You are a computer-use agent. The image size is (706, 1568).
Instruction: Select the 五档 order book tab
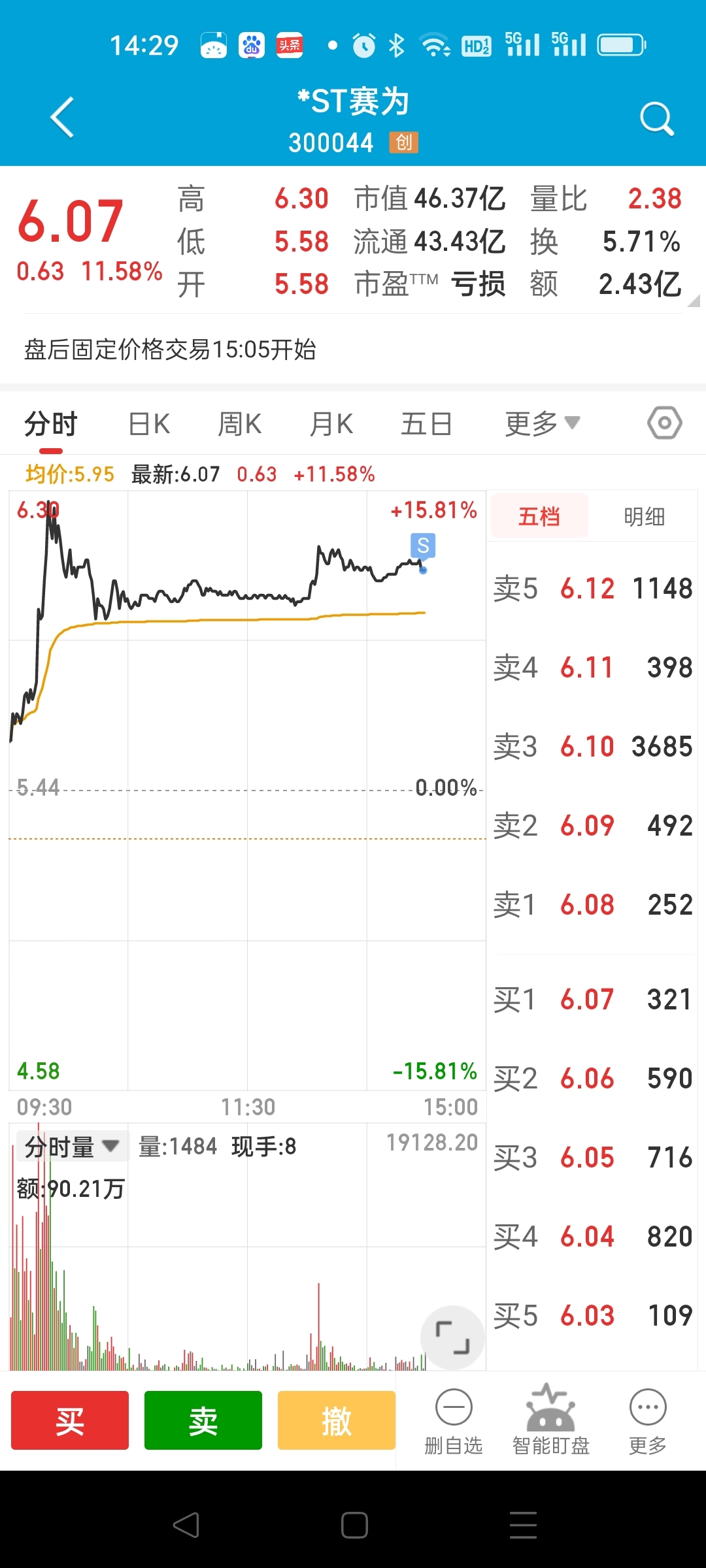pos(539,517)
